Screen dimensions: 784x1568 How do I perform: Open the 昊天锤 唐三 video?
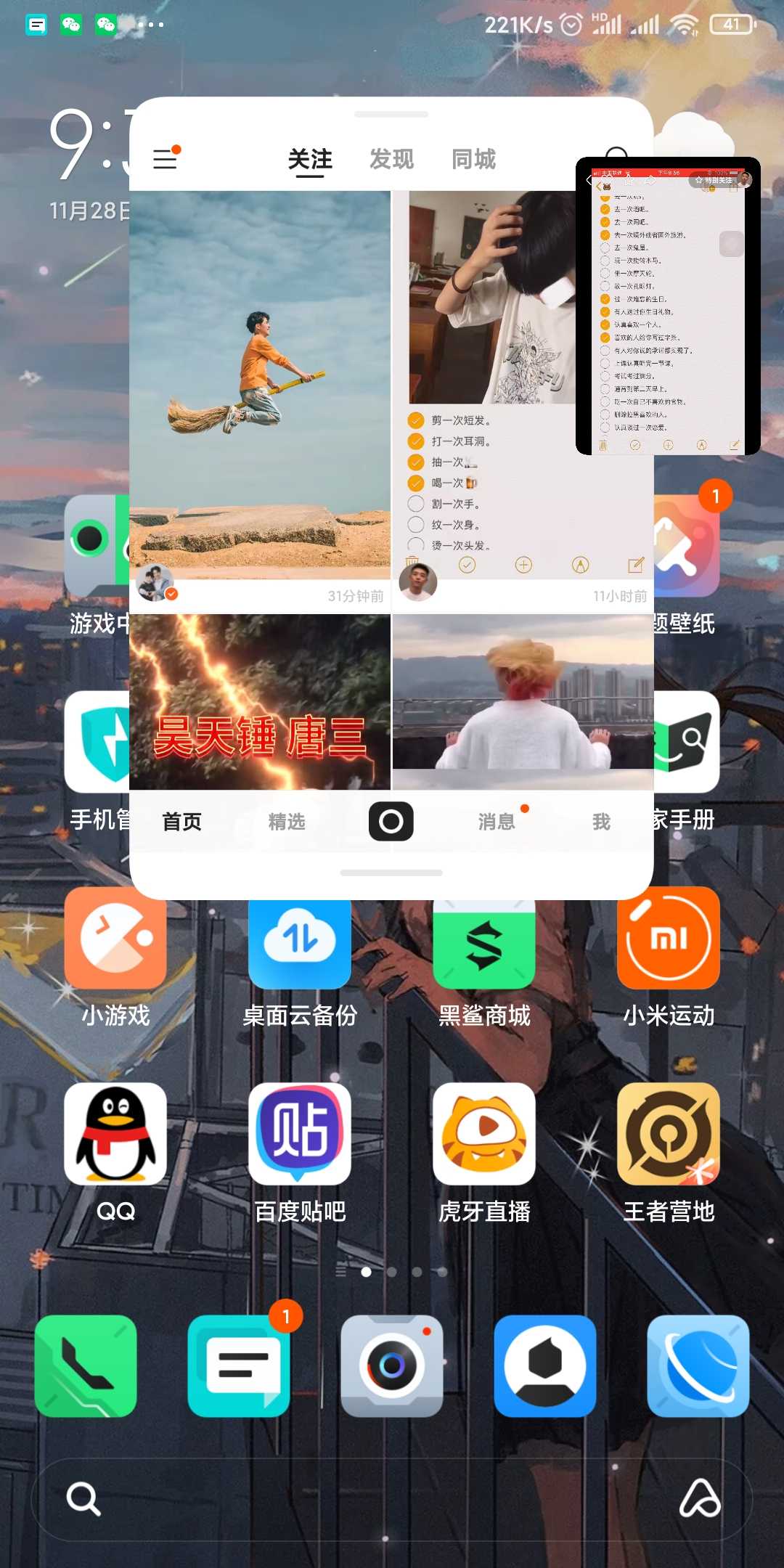point(260,702)
